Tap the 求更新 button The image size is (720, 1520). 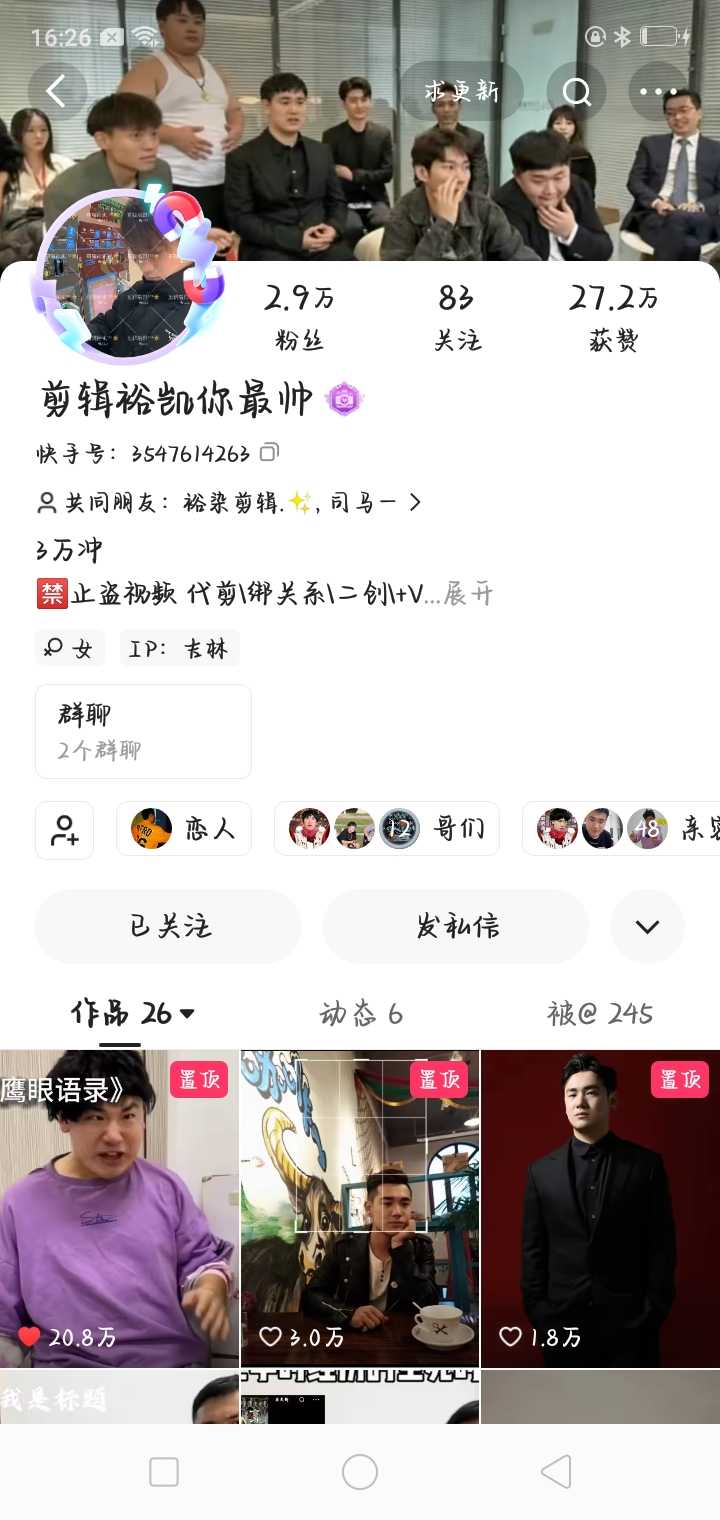pyautogui.click(x=461, y=92)
